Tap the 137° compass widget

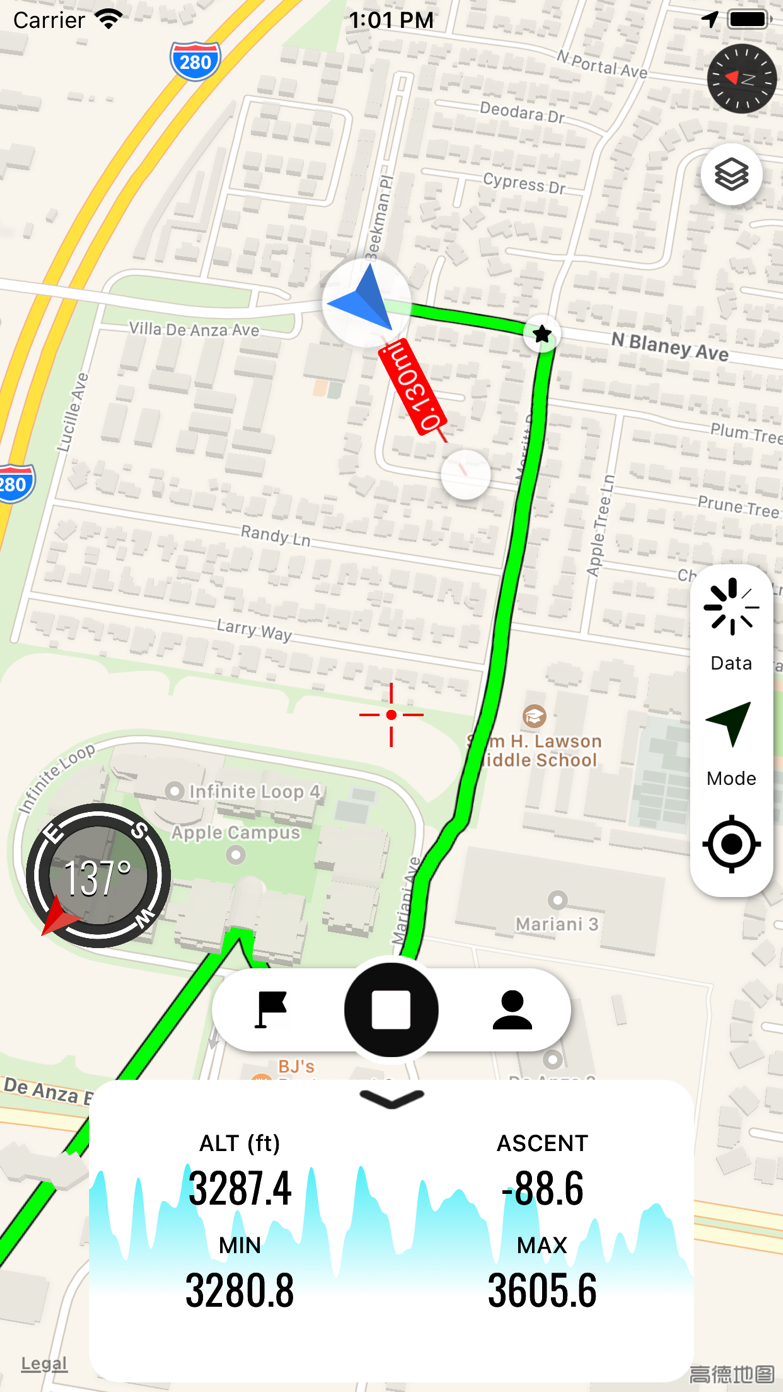tap(98, 876)
